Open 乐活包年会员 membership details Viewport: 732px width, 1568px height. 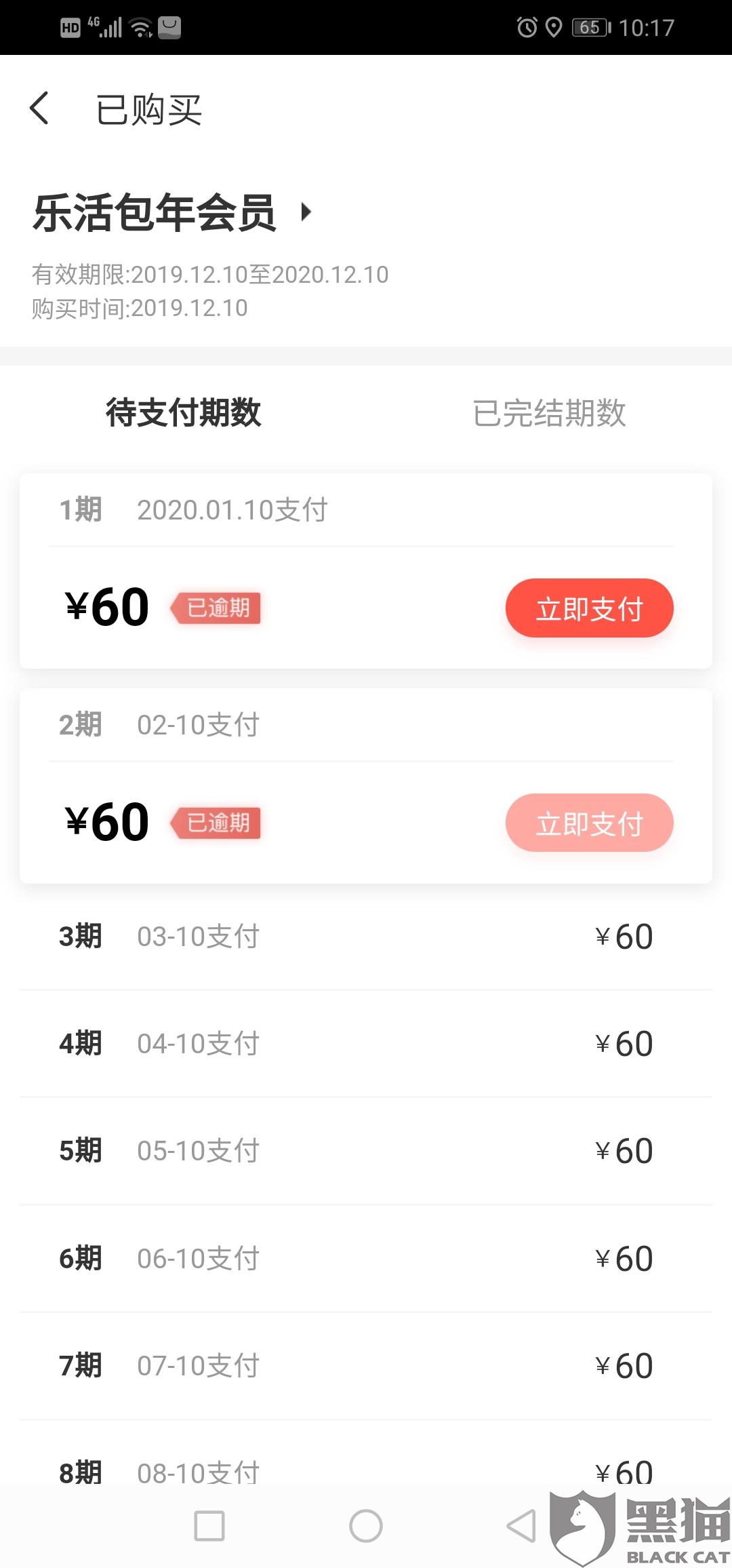[172, 213]
